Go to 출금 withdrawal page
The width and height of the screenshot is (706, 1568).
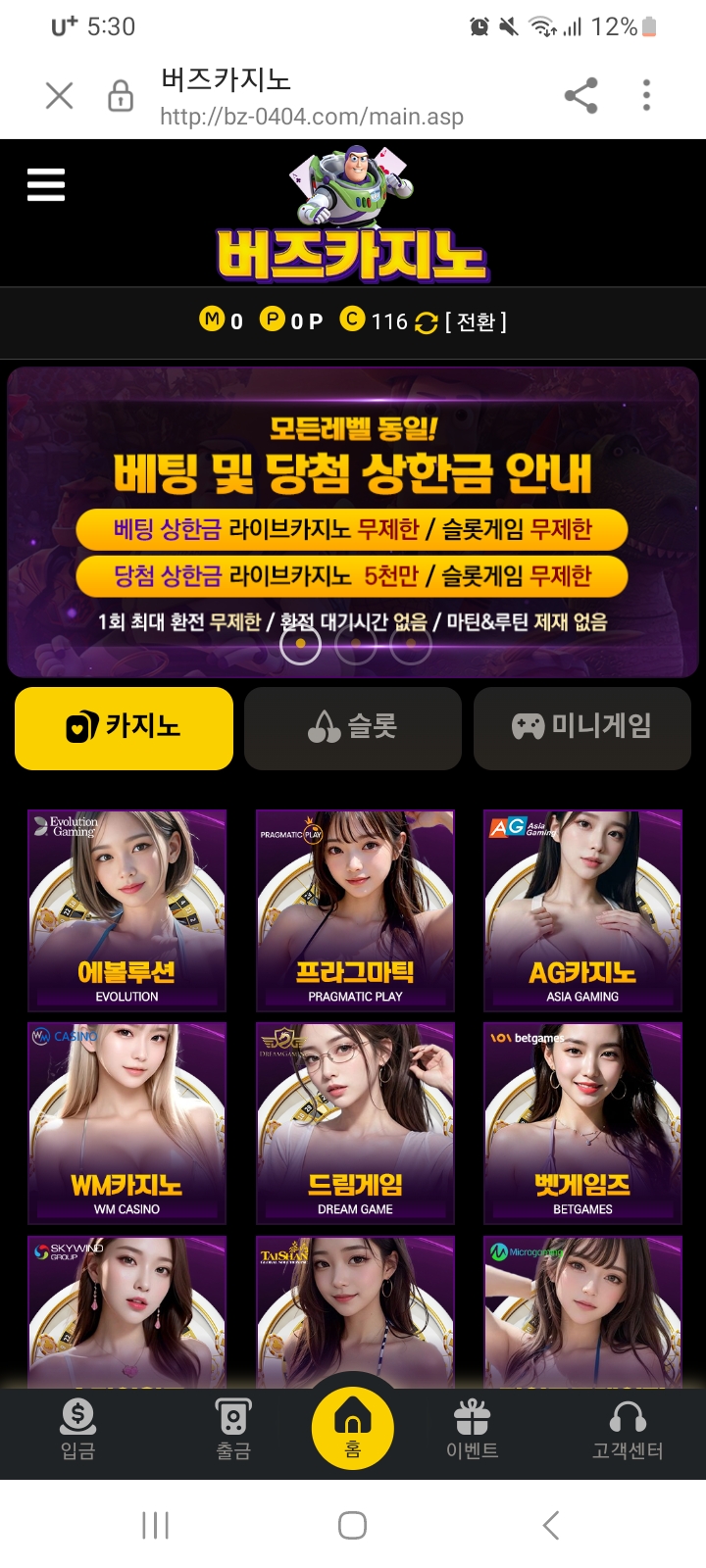click(x=233, y=1430)
